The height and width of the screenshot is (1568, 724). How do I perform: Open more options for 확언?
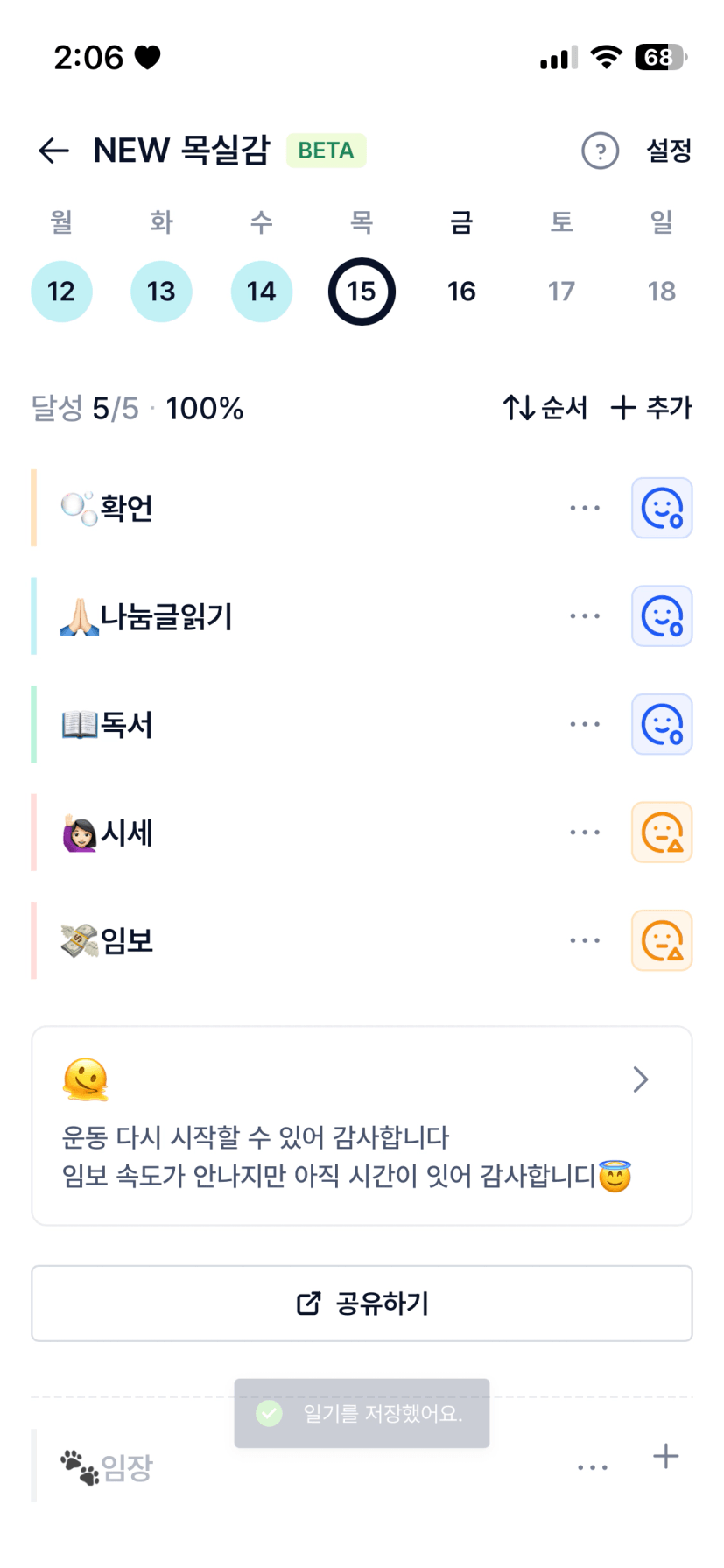click(x=585, y=508)
